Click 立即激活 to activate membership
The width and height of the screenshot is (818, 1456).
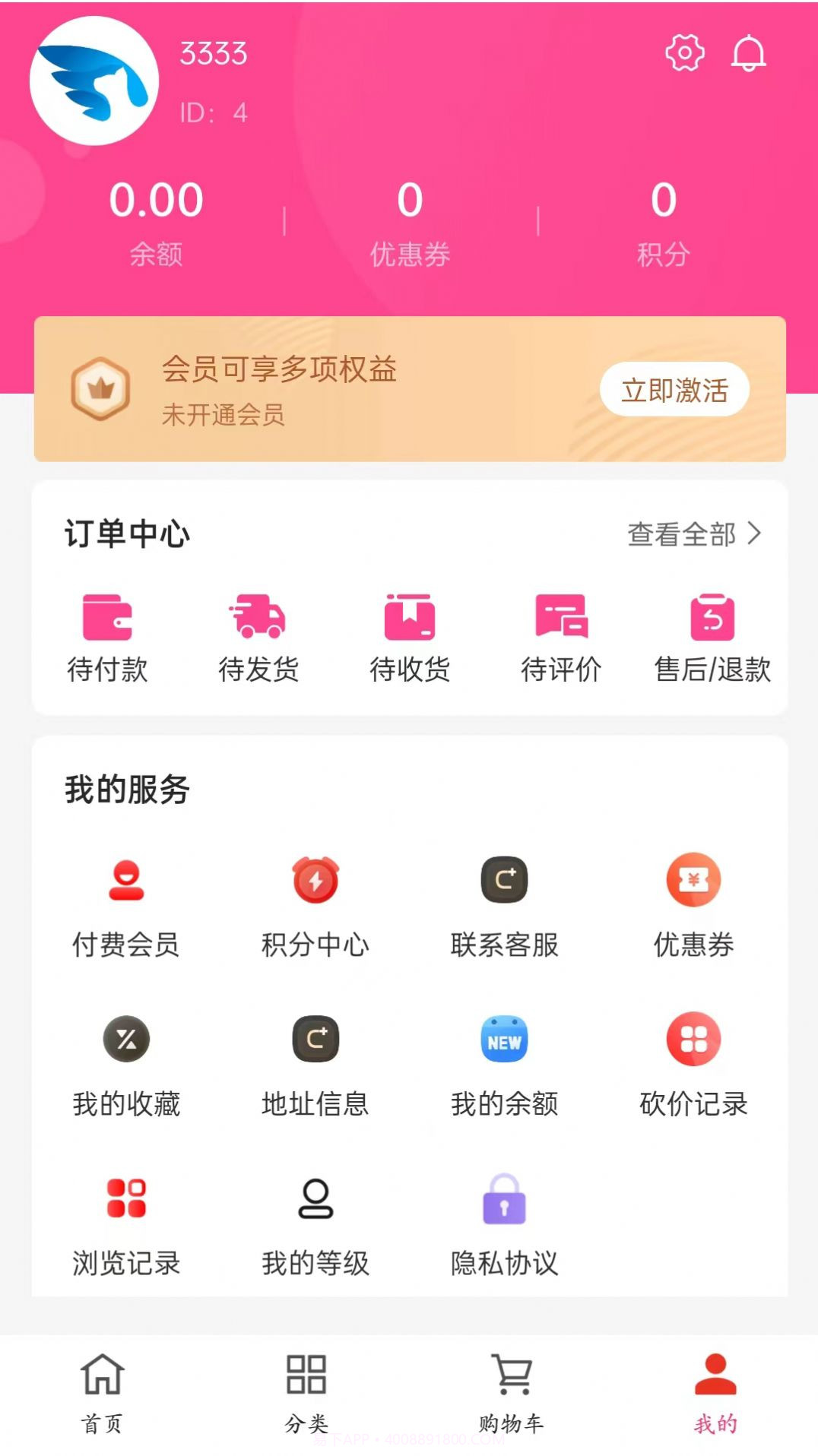[675, 388]
